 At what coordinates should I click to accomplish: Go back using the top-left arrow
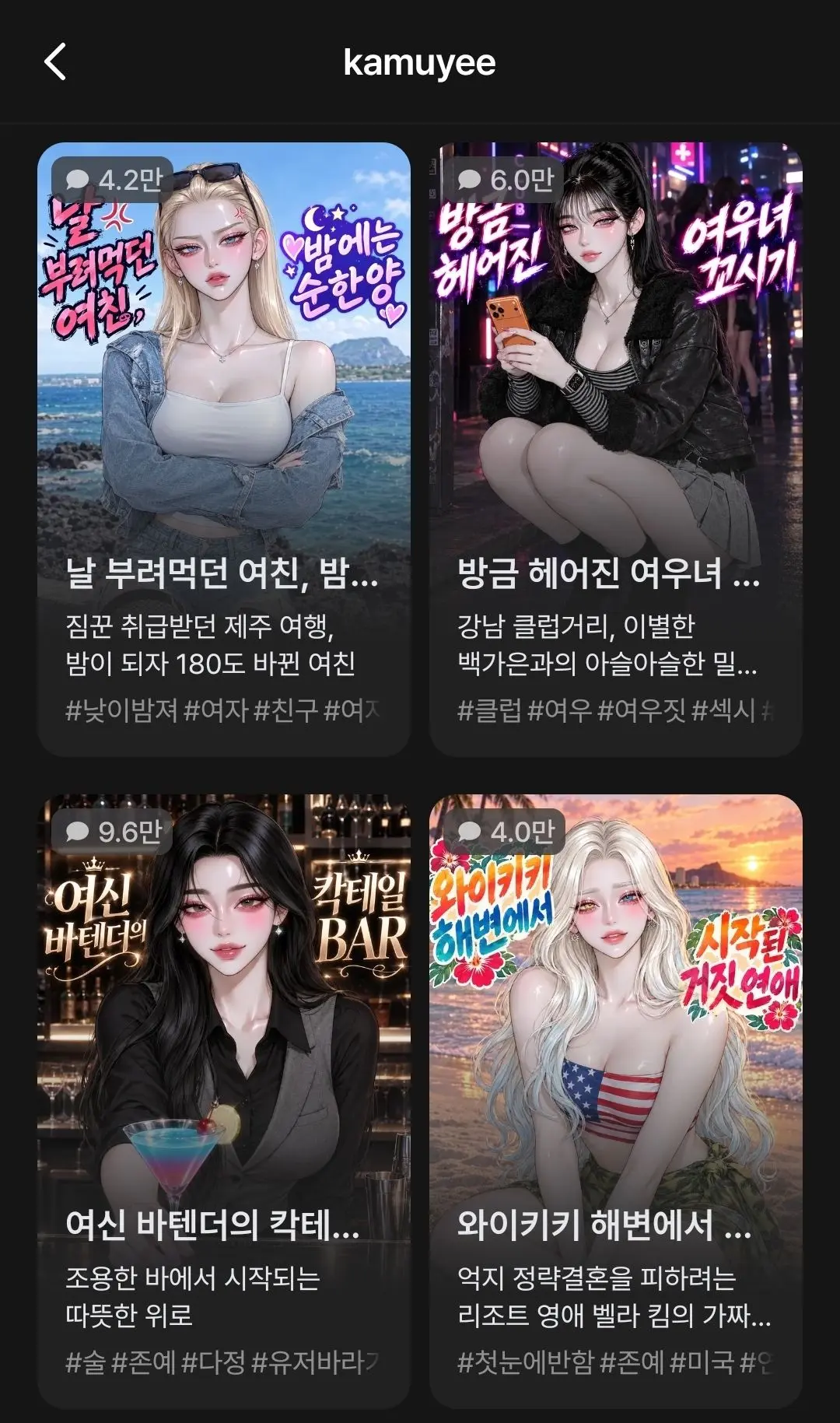pyautogui.click(x=55, y=62)
